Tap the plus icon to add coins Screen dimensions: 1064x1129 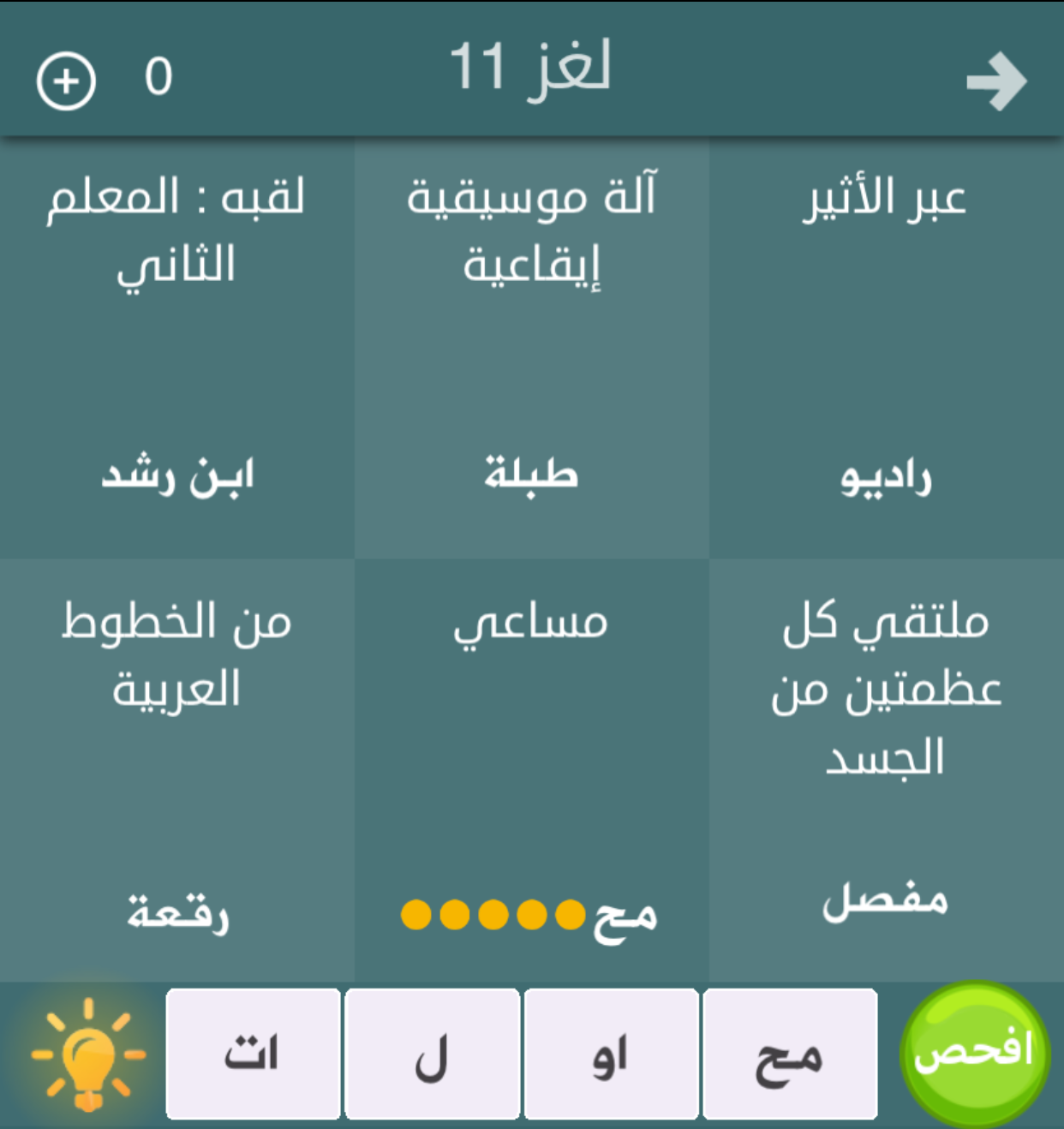(66, 81)
